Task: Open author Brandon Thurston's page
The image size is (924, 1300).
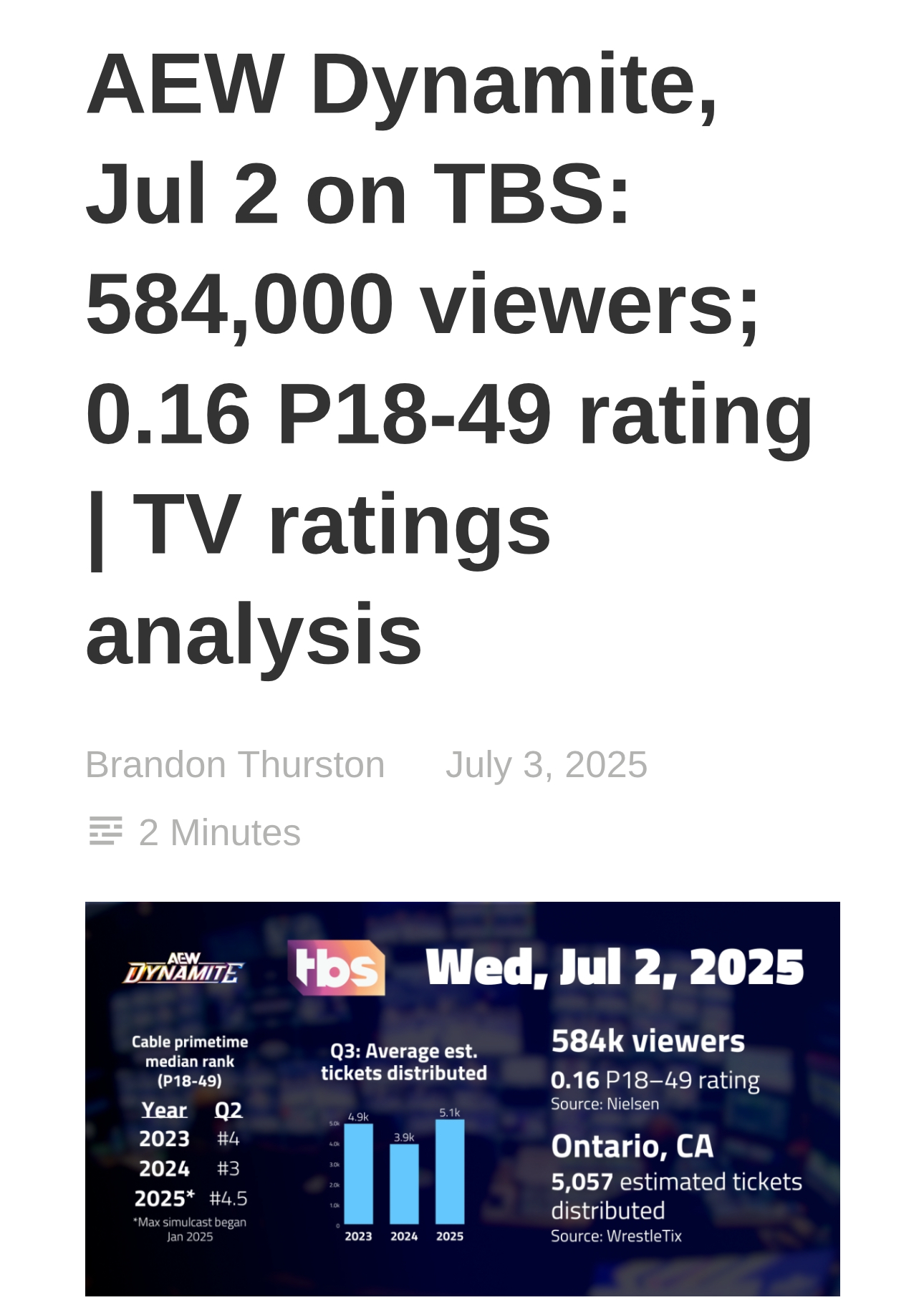Action: [234, 764]
